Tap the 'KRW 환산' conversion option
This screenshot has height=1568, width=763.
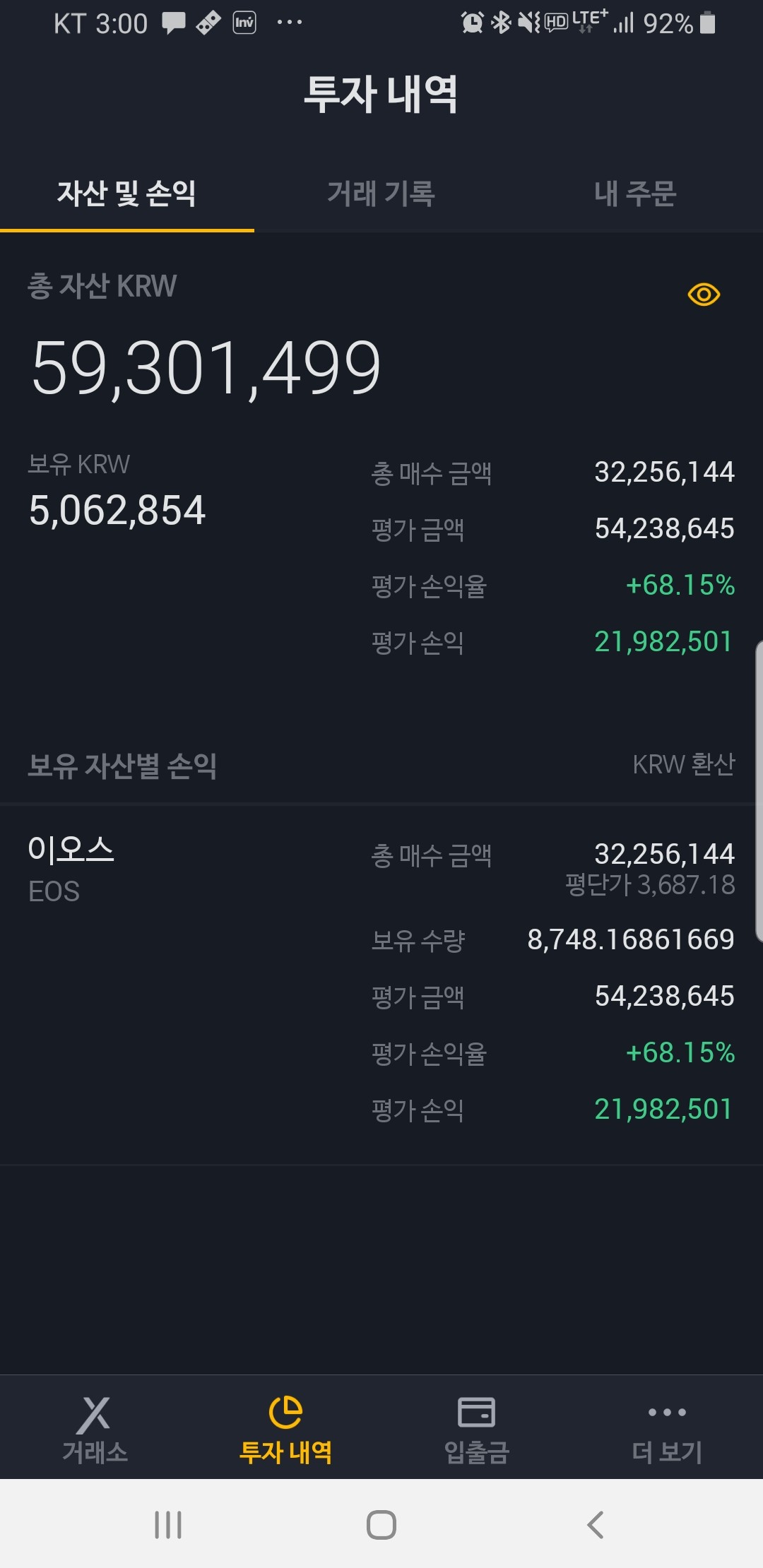pos(684,764)
